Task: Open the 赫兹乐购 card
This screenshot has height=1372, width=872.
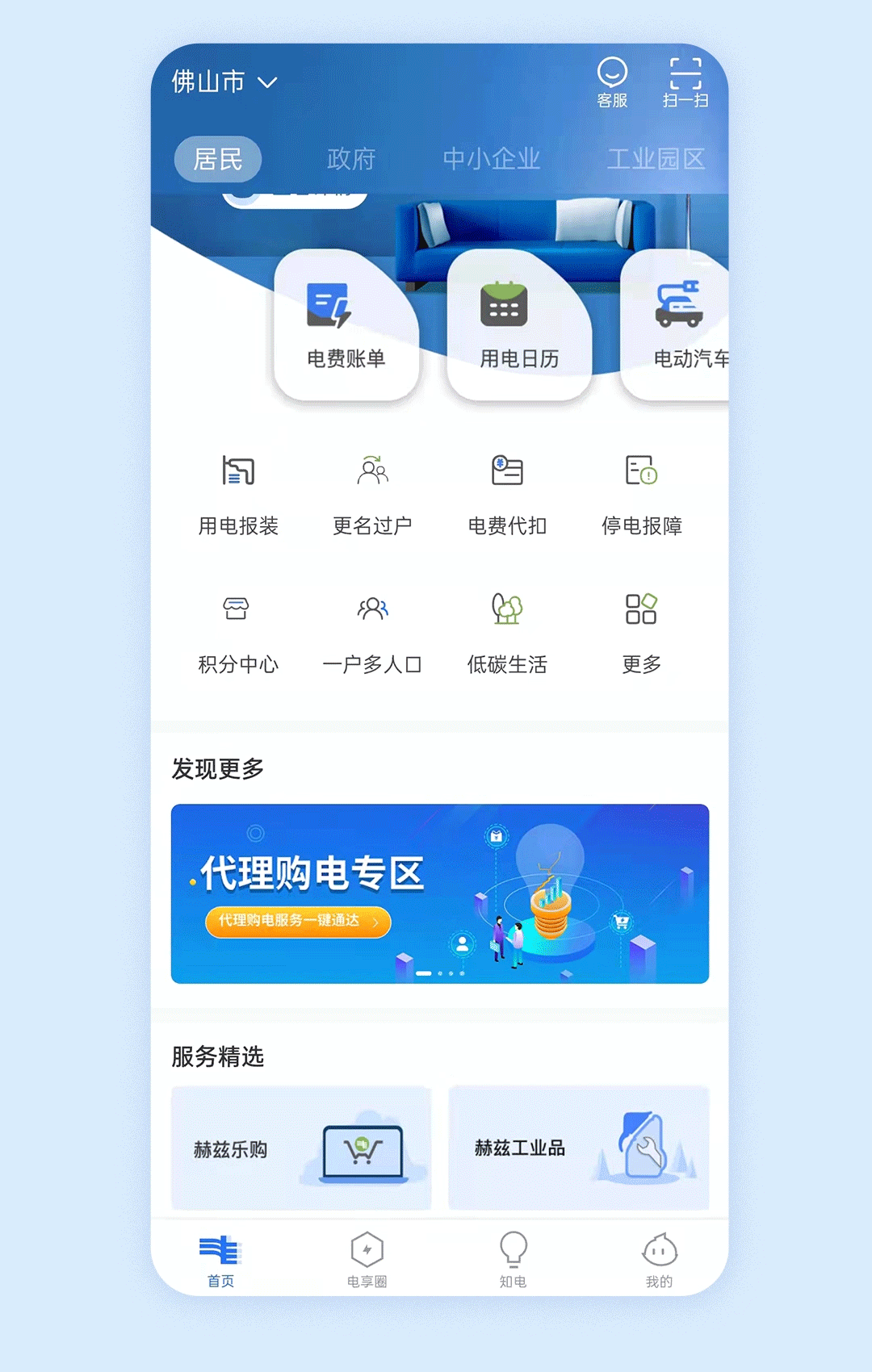Action: [x=301, y=1148]
